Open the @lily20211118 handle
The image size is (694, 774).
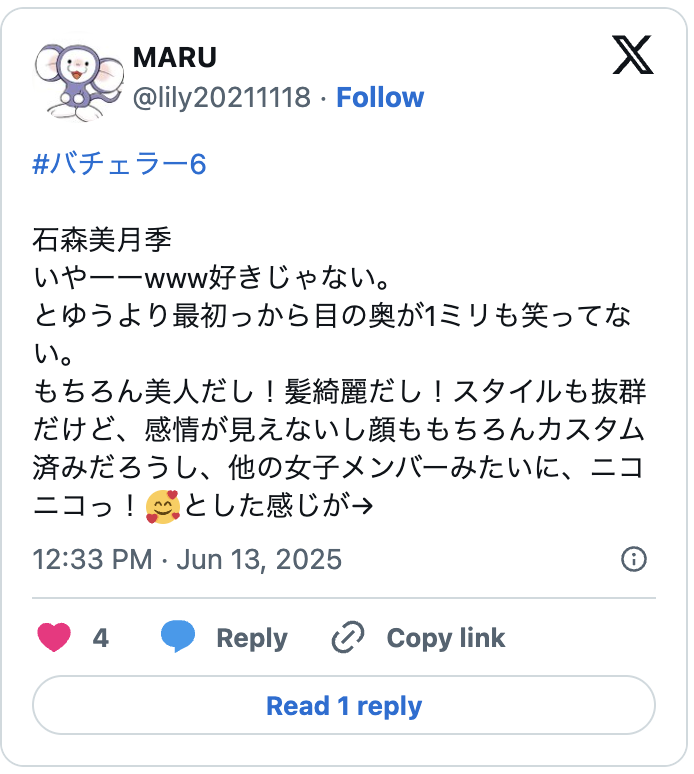point(223,98)
